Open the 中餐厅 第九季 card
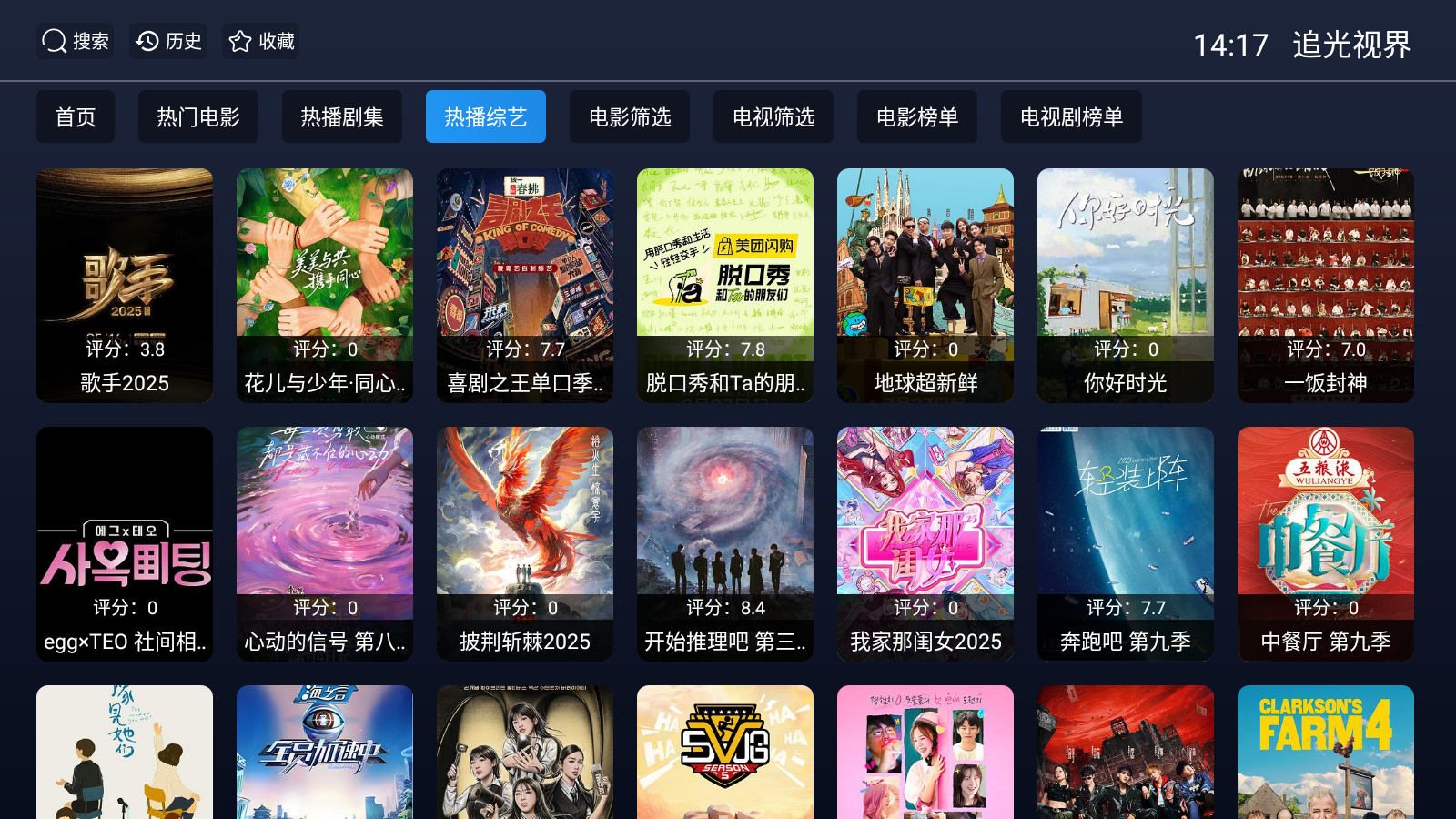 (x=1326, y=543)
